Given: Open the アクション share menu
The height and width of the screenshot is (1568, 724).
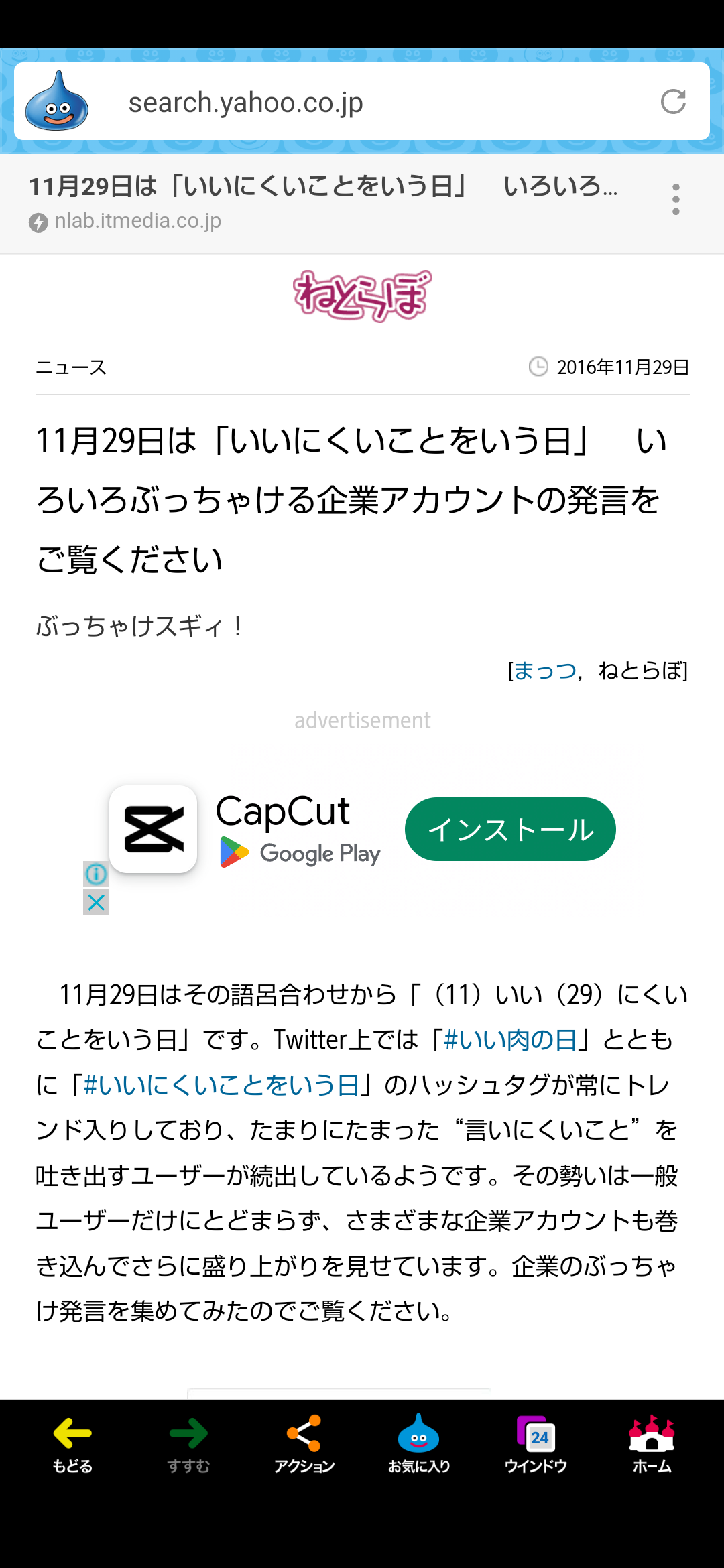Looking at the screenshot, I should tap(304, 1445).
